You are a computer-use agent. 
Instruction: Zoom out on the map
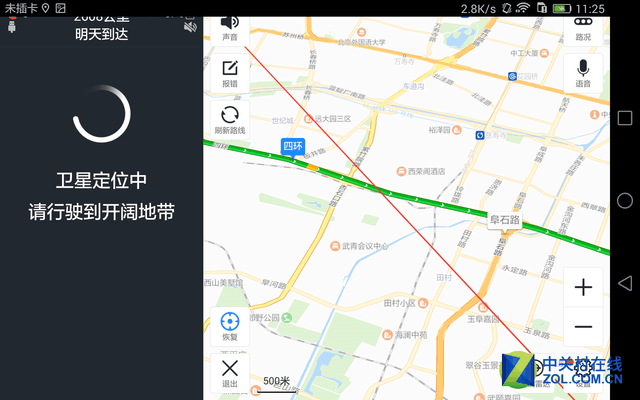(583, 327)
